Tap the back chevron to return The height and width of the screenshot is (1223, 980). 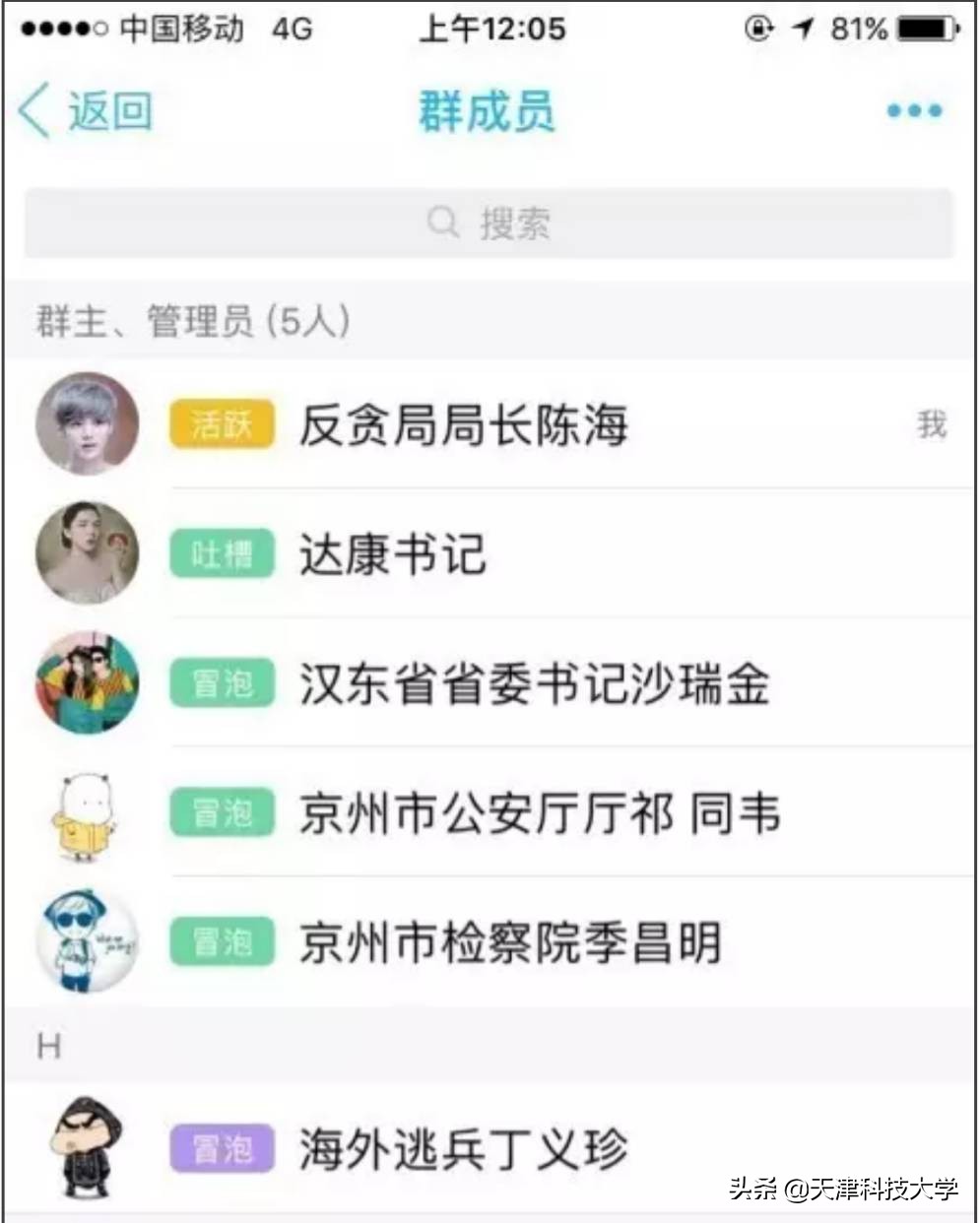point(33,110)
